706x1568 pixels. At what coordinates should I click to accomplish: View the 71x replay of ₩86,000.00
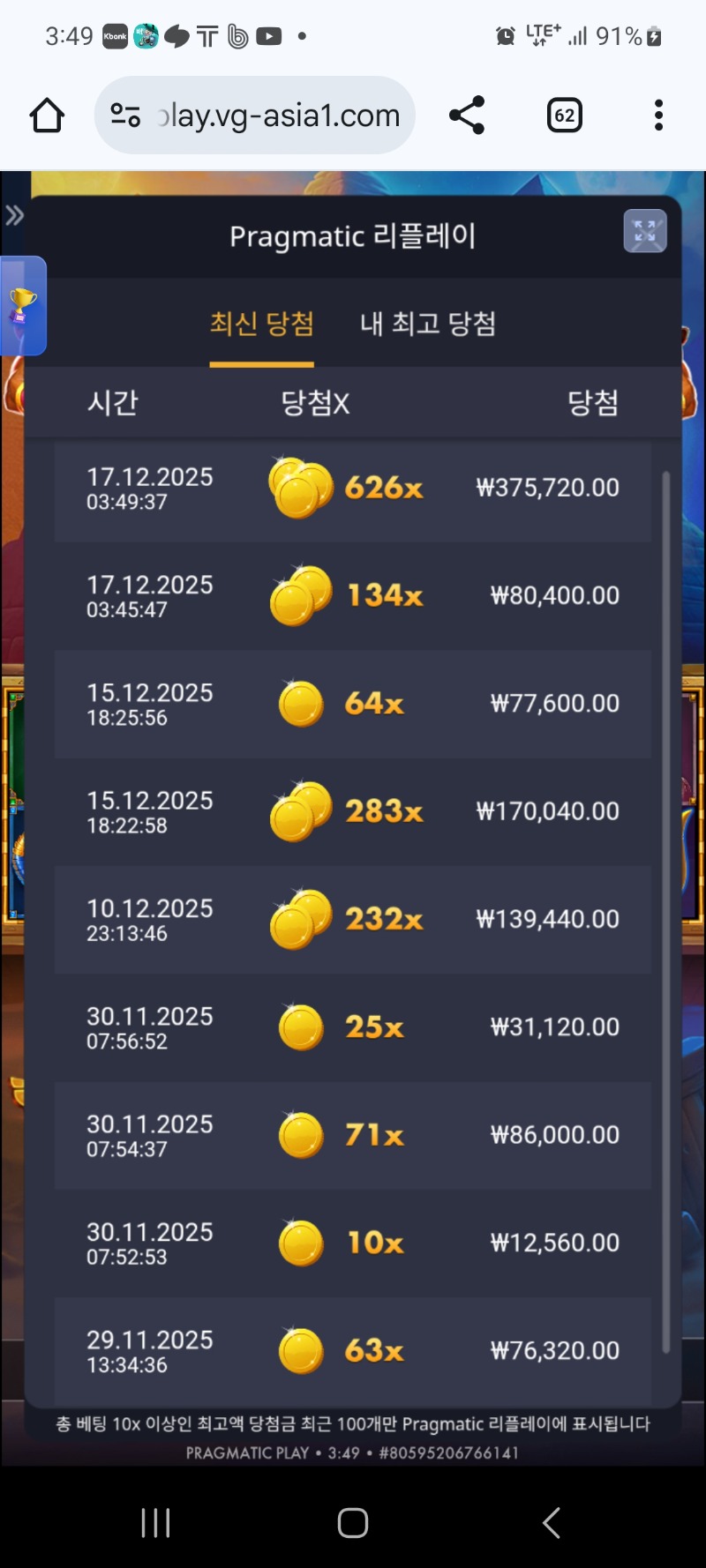353,1135
